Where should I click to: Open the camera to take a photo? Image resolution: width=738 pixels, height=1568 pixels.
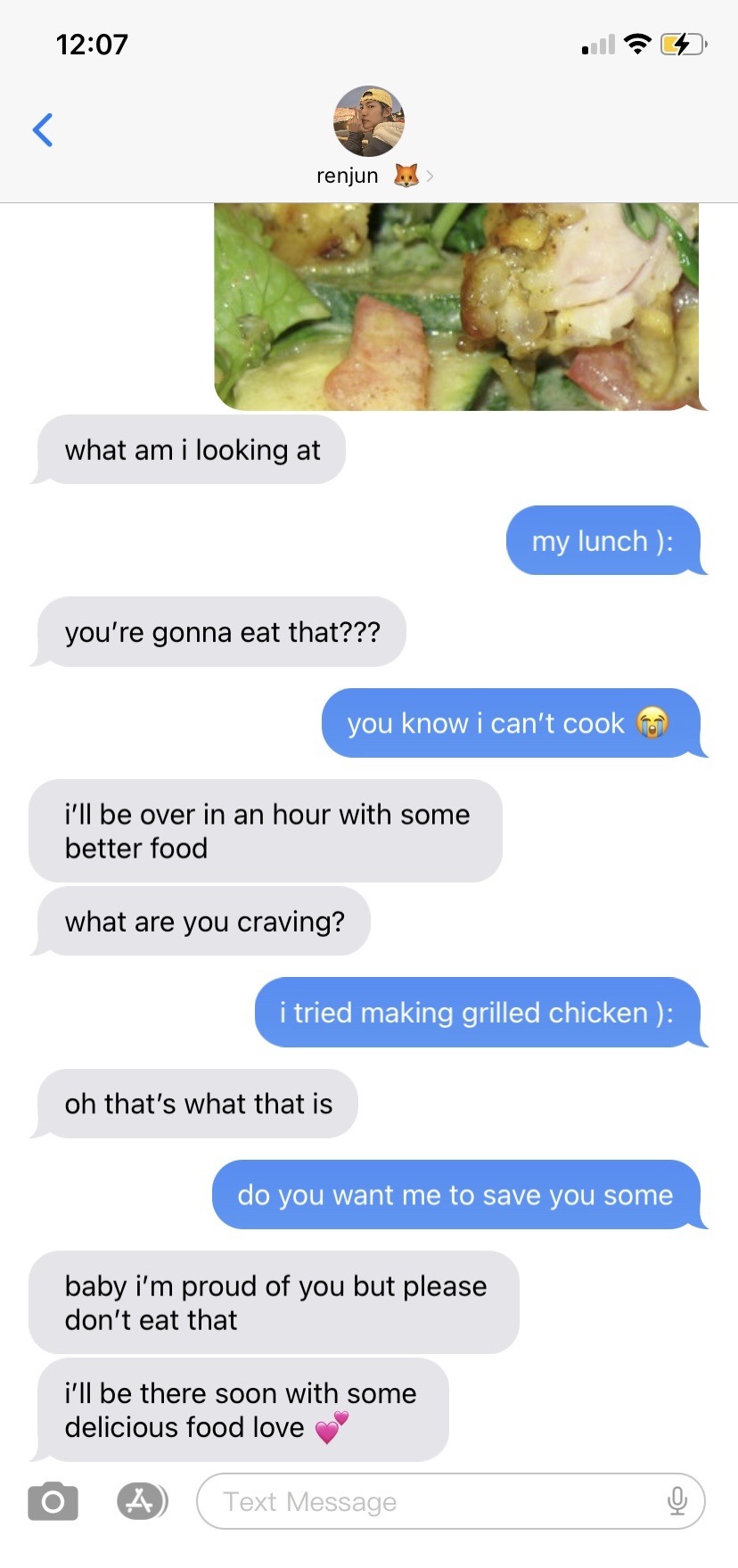pos(53,1502)
